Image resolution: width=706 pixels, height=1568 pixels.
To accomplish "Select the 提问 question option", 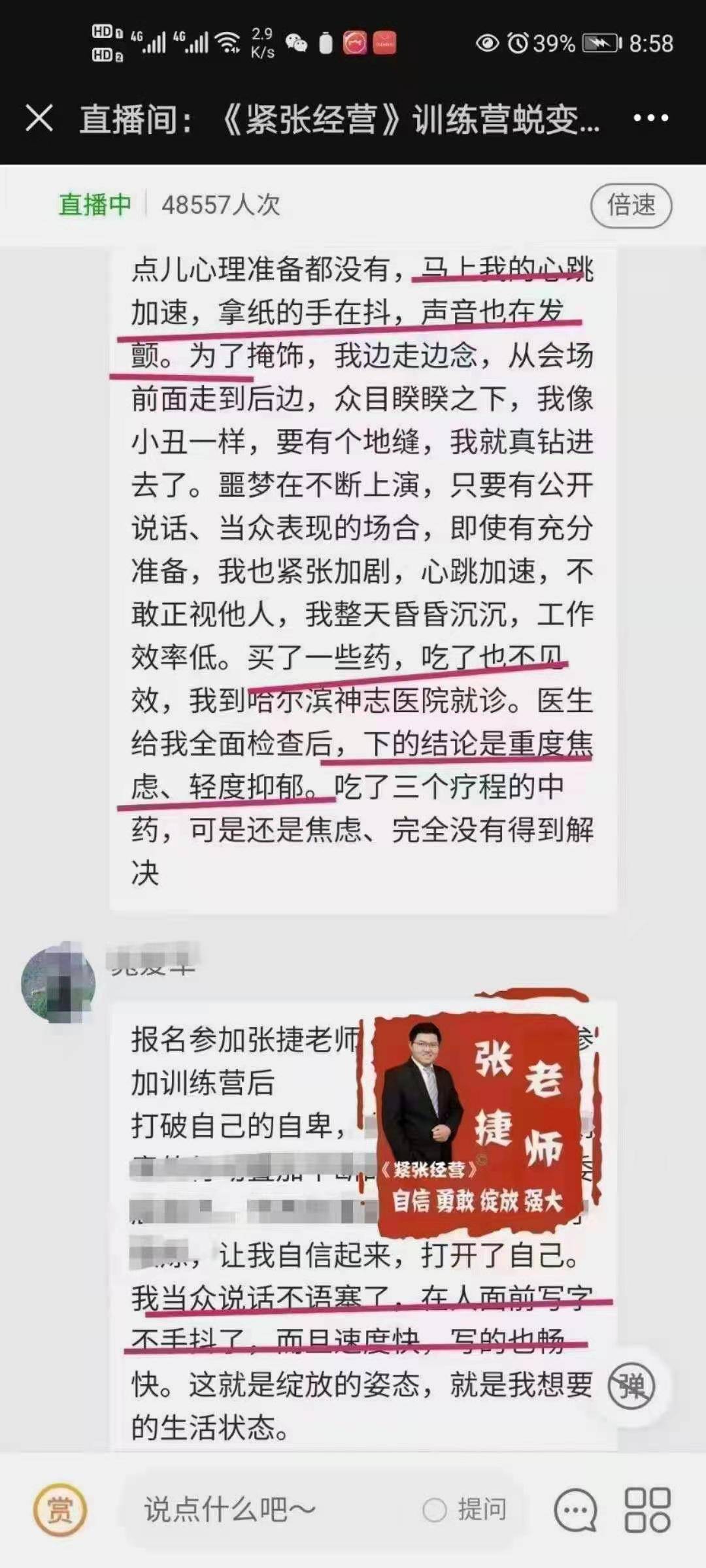I will (x=465, y=1510).
